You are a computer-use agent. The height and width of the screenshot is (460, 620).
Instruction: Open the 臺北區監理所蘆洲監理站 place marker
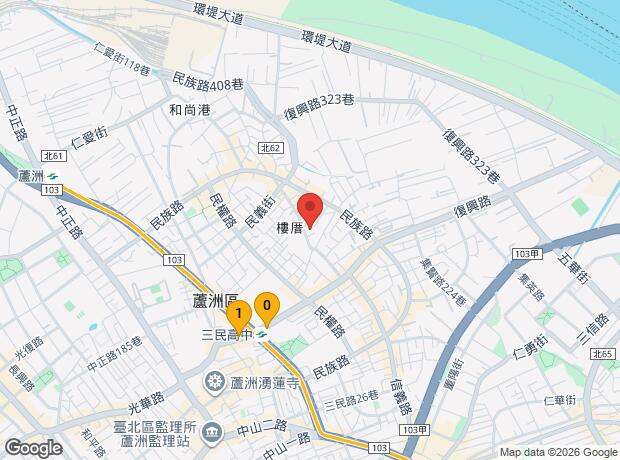212,433
